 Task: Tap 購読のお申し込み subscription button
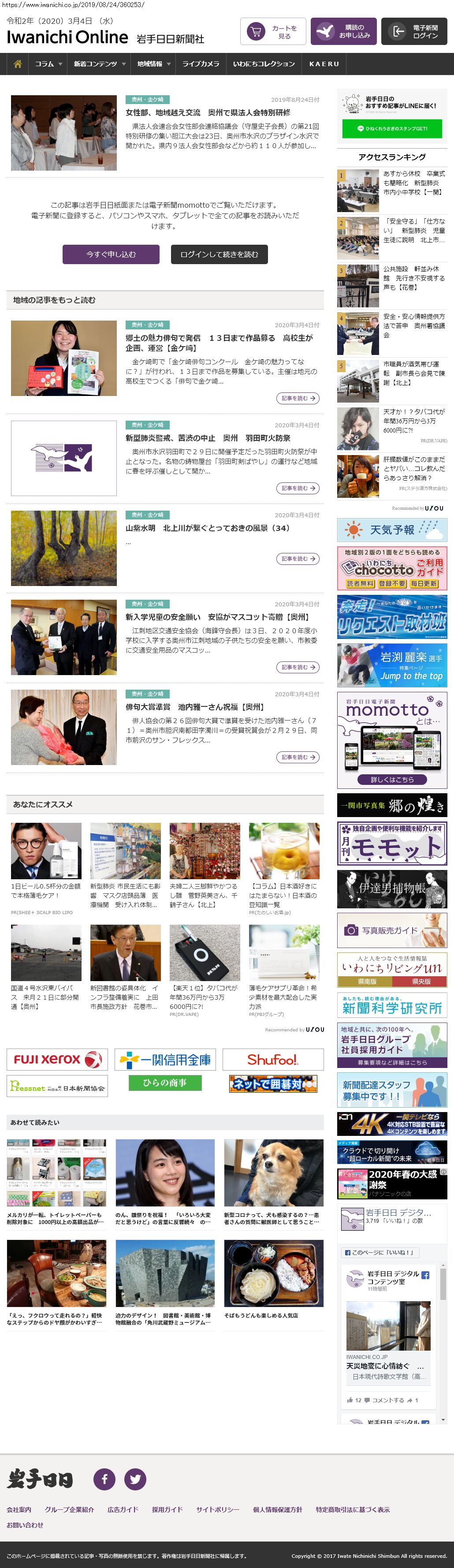point(343,32)
